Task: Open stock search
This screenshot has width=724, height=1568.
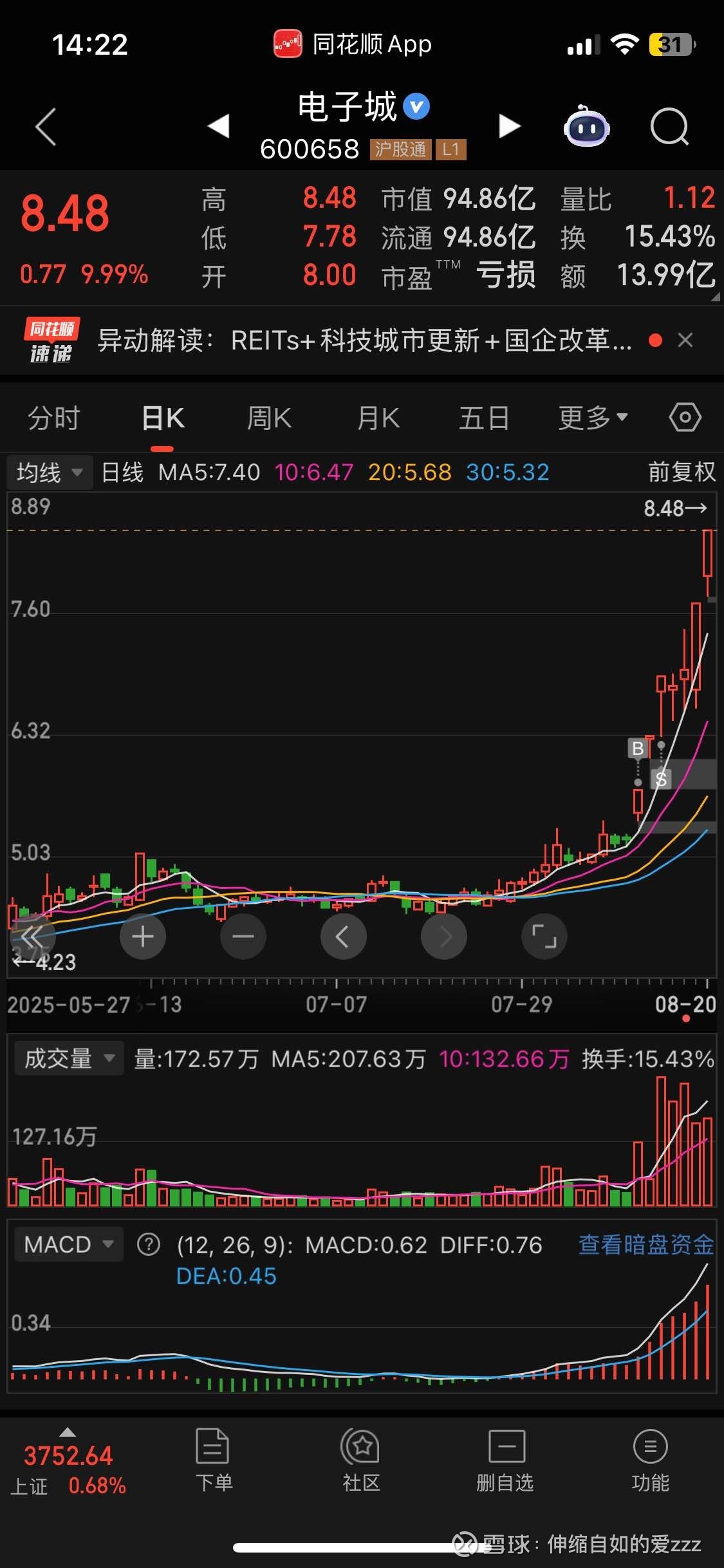Action: click(x=669, y=127)
